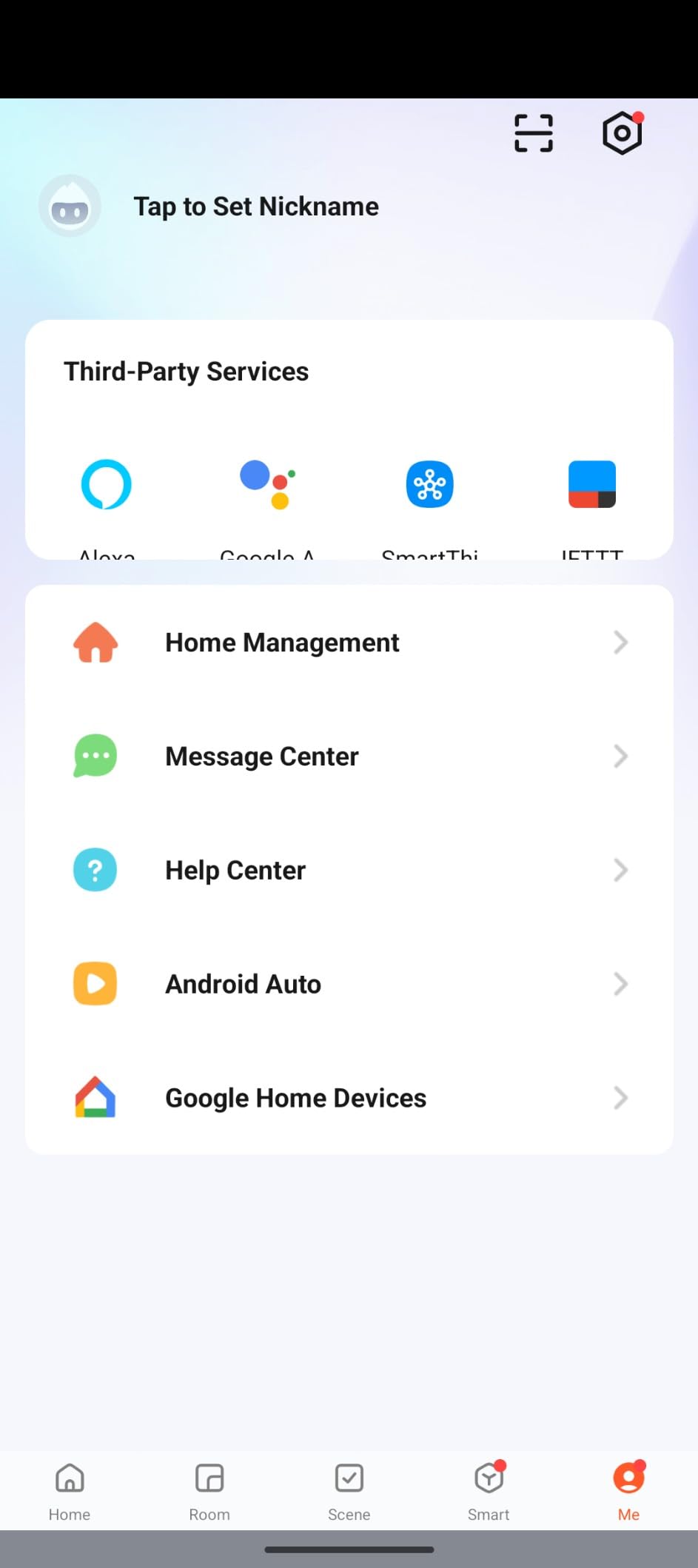Open the IFTTT integration
Viewport: 698px width, 1568px height.
pos(591,484)
